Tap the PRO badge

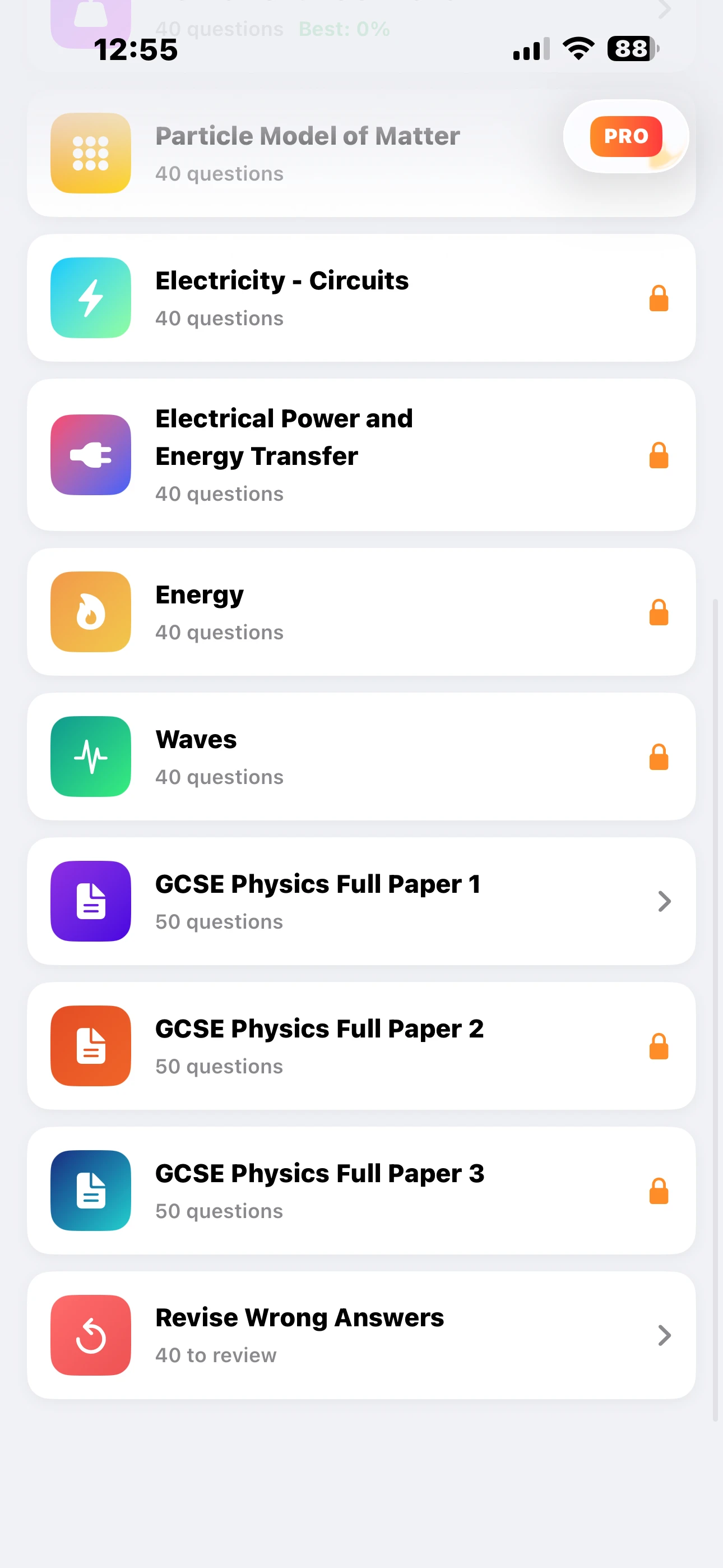point(625,136)
